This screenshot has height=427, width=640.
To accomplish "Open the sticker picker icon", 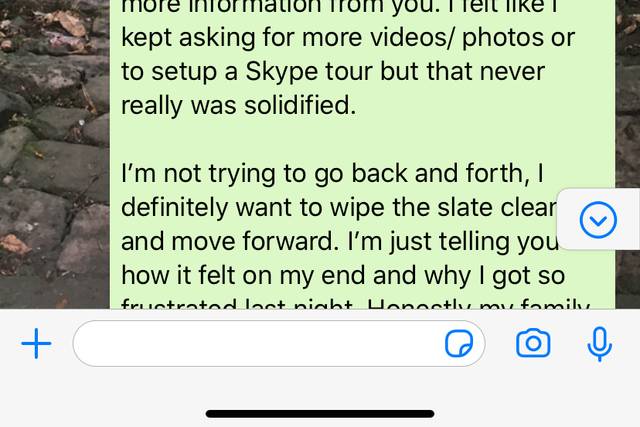I will pyautogui.click(x=459, y=345).
